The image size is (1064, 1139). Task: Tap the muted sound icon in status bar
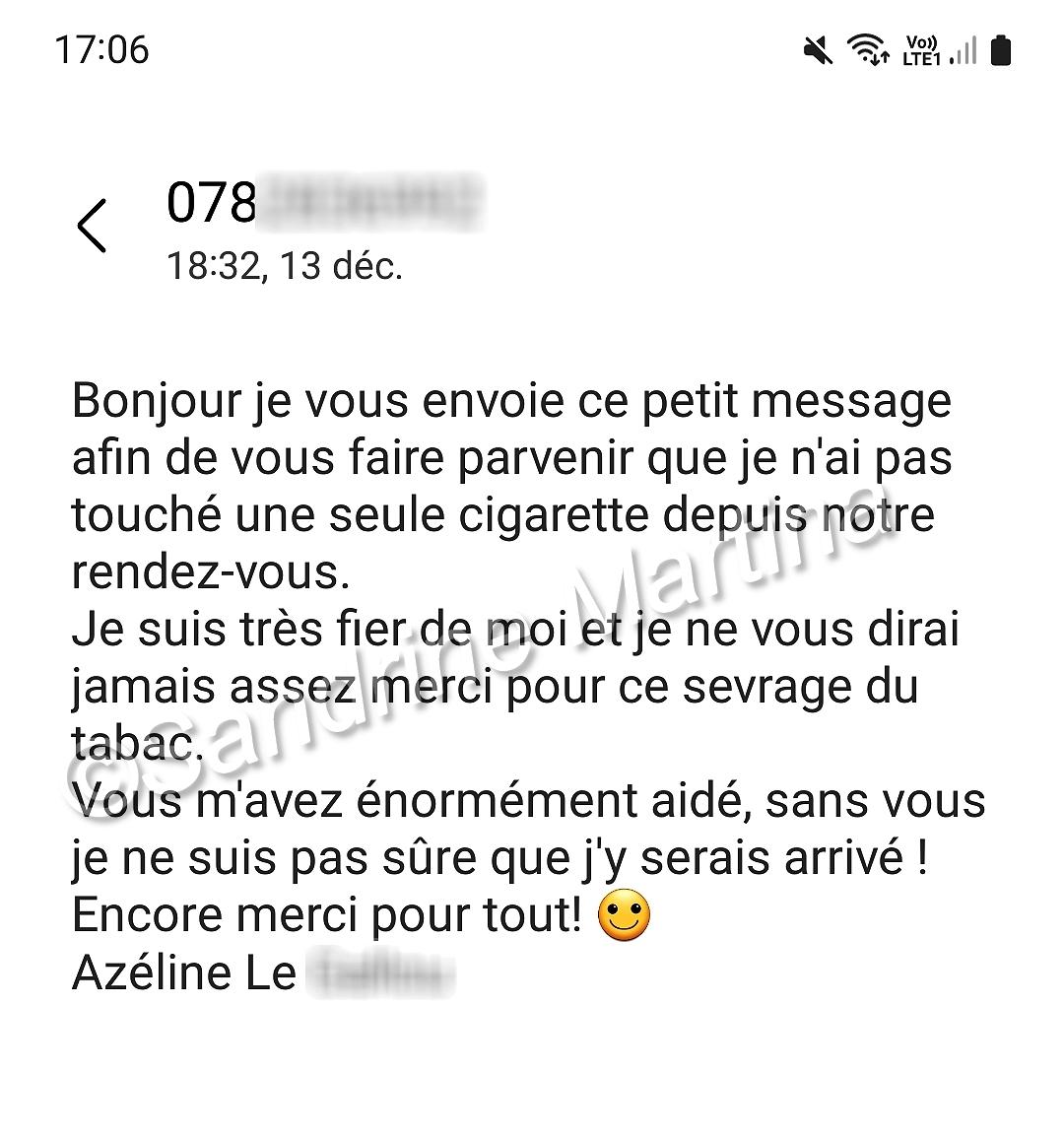(816, 50)
